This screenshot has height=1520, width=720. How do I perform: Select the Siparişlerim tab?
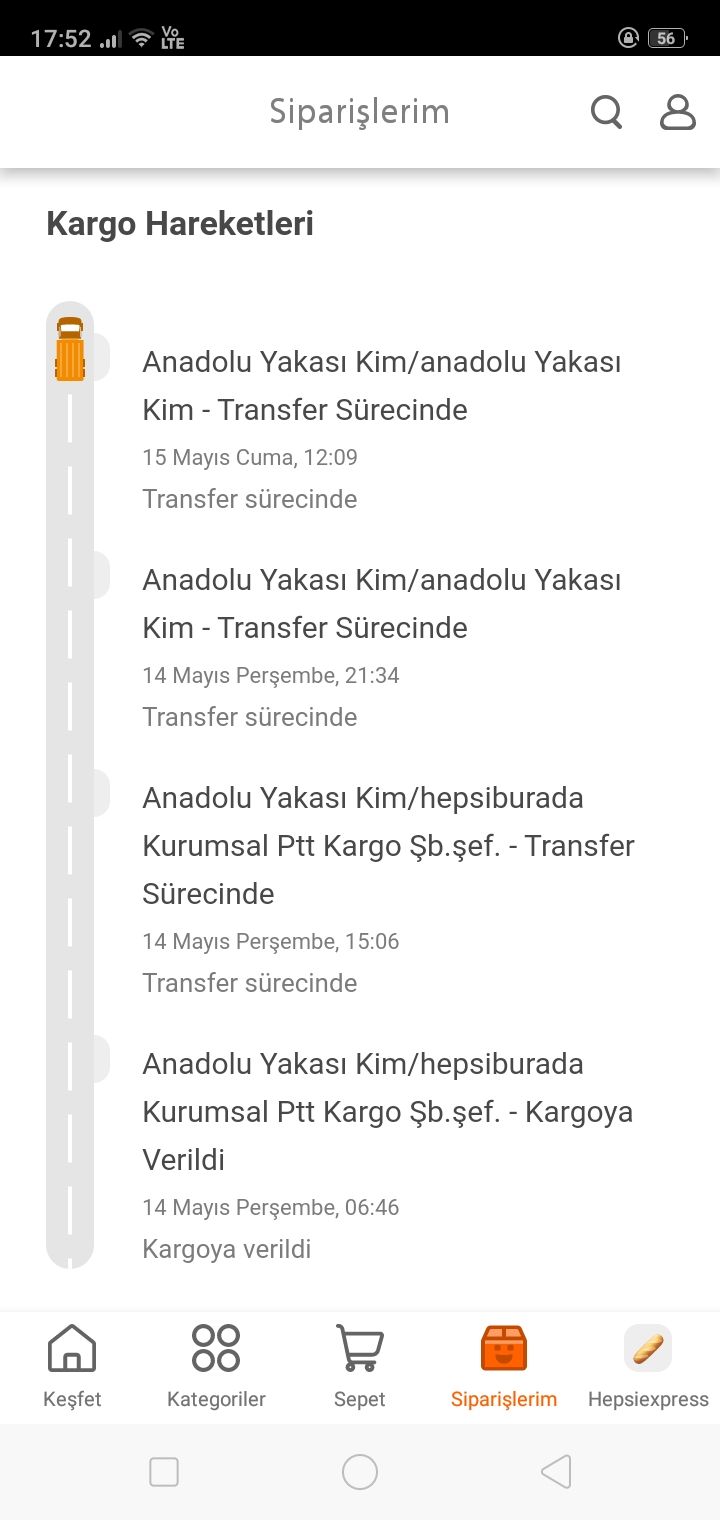coord(503,1365)
